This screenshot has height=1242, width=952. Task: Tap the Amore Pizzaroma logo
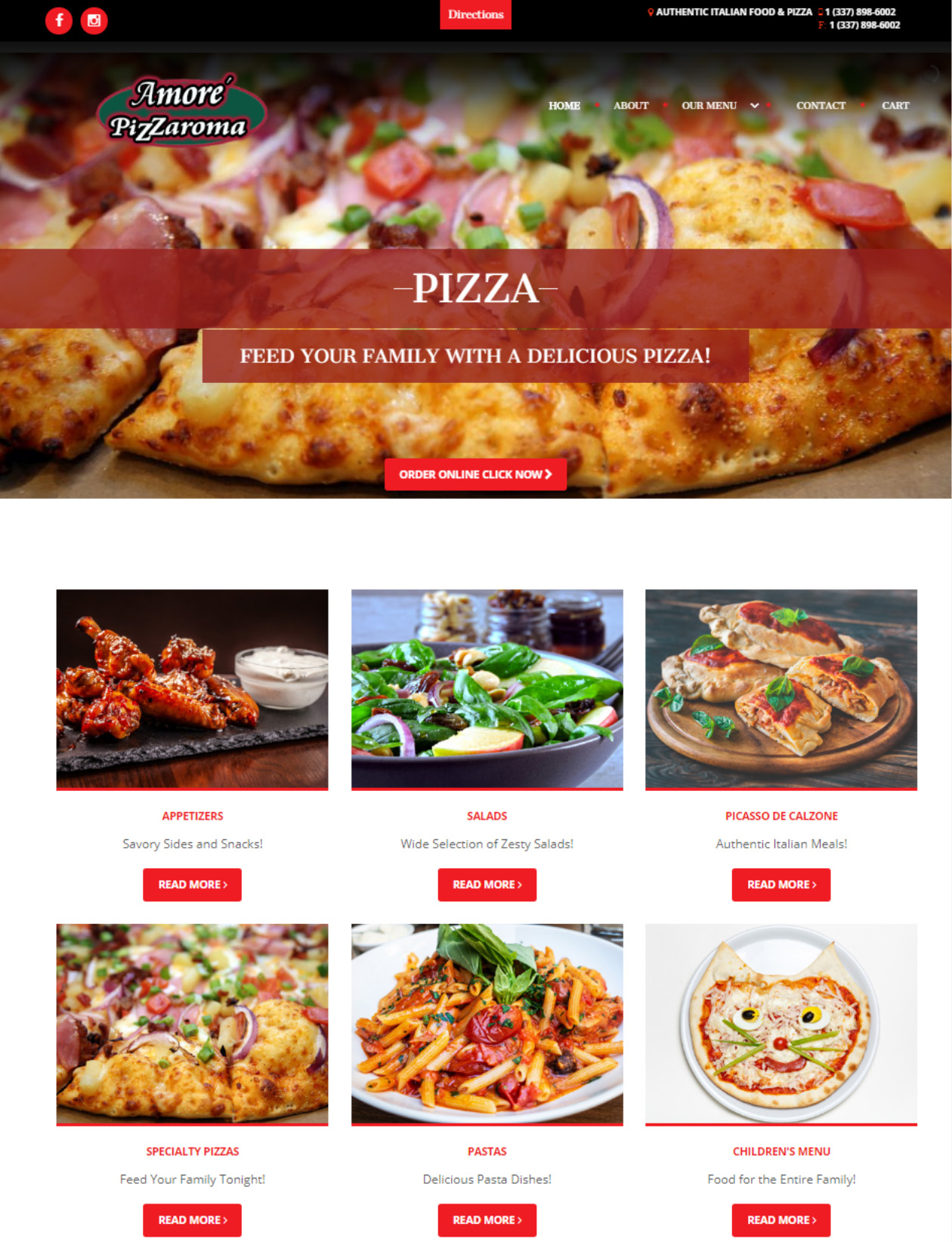181,111
